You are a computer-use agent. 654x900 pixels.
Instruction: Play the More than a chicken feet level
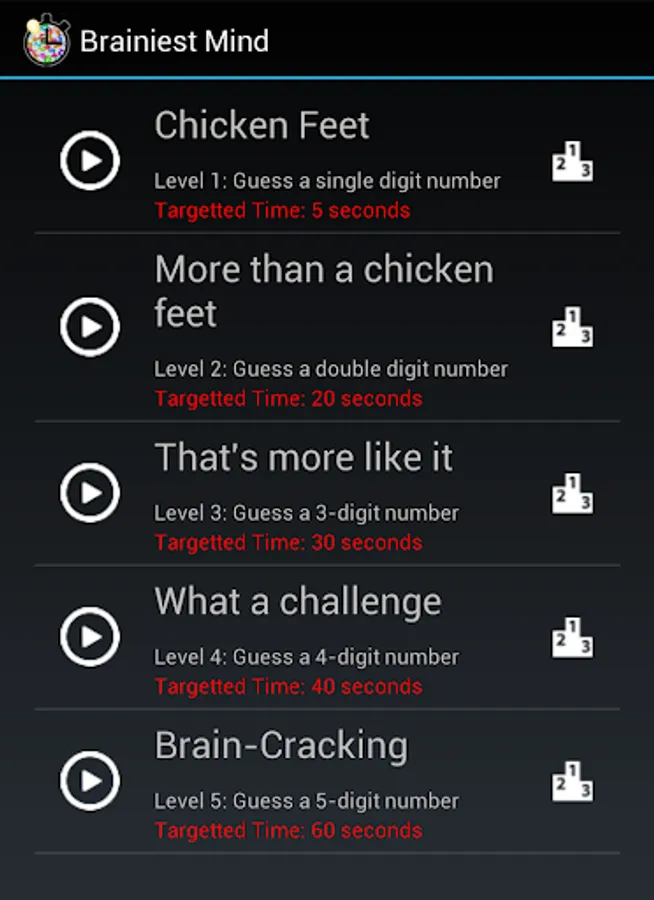90,326
